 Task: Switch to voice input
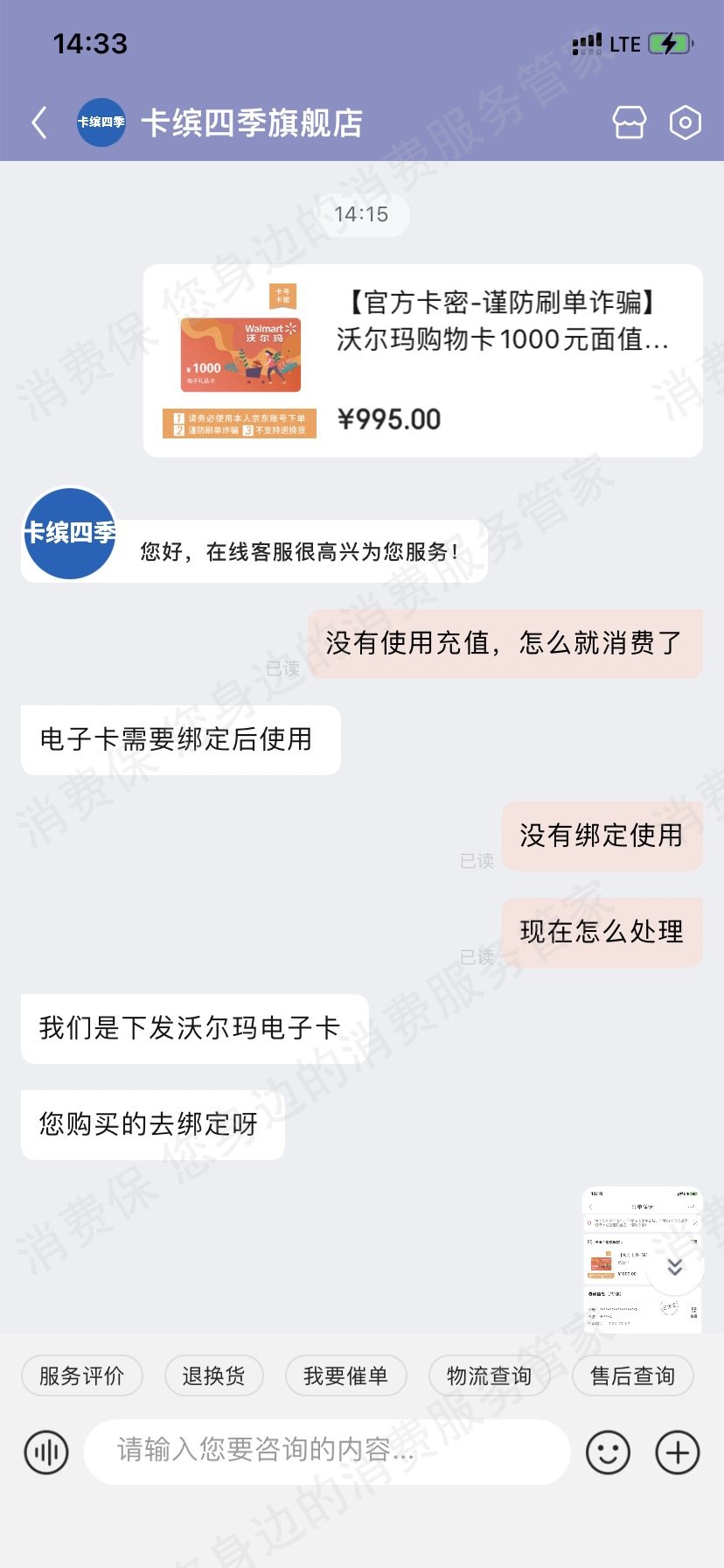point(45,1453)
